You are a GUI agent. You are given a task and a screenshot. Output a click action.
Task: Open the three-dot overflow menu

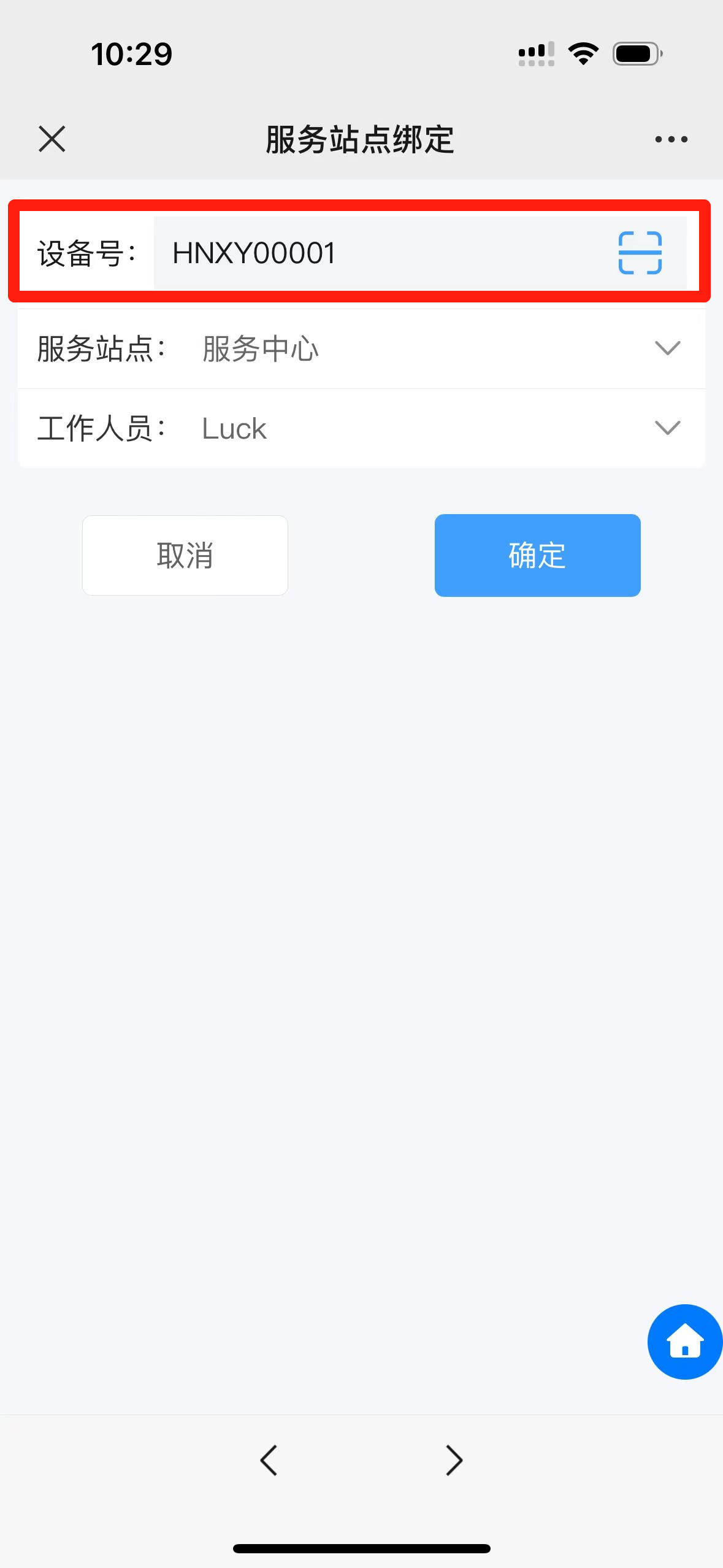click(x=671, y=139)
